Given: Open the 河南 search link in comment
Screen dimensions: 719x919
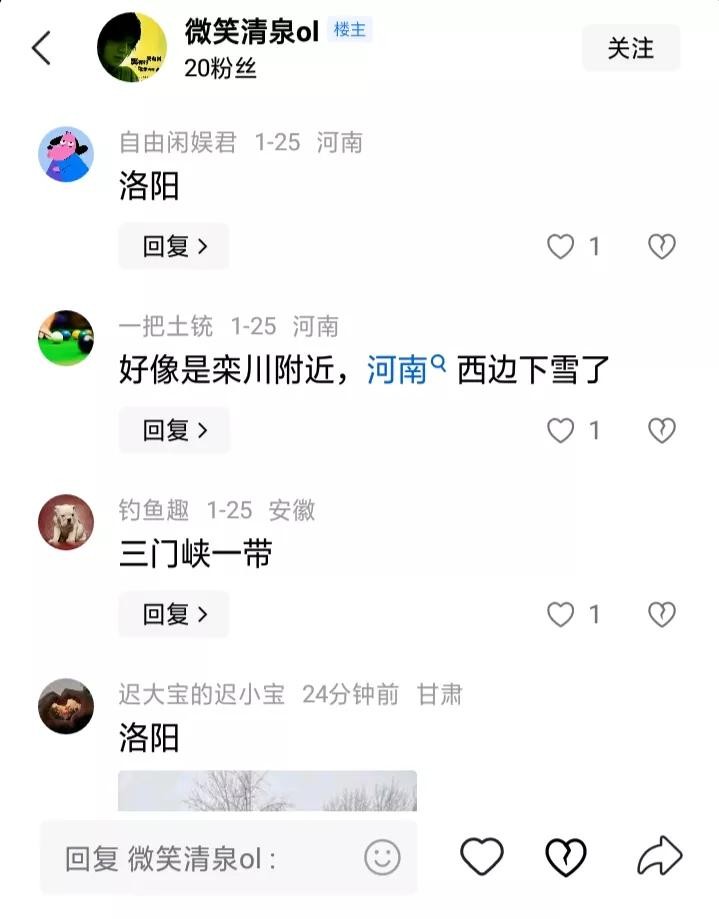Looking at the screenshot, I should coord(405,371).
